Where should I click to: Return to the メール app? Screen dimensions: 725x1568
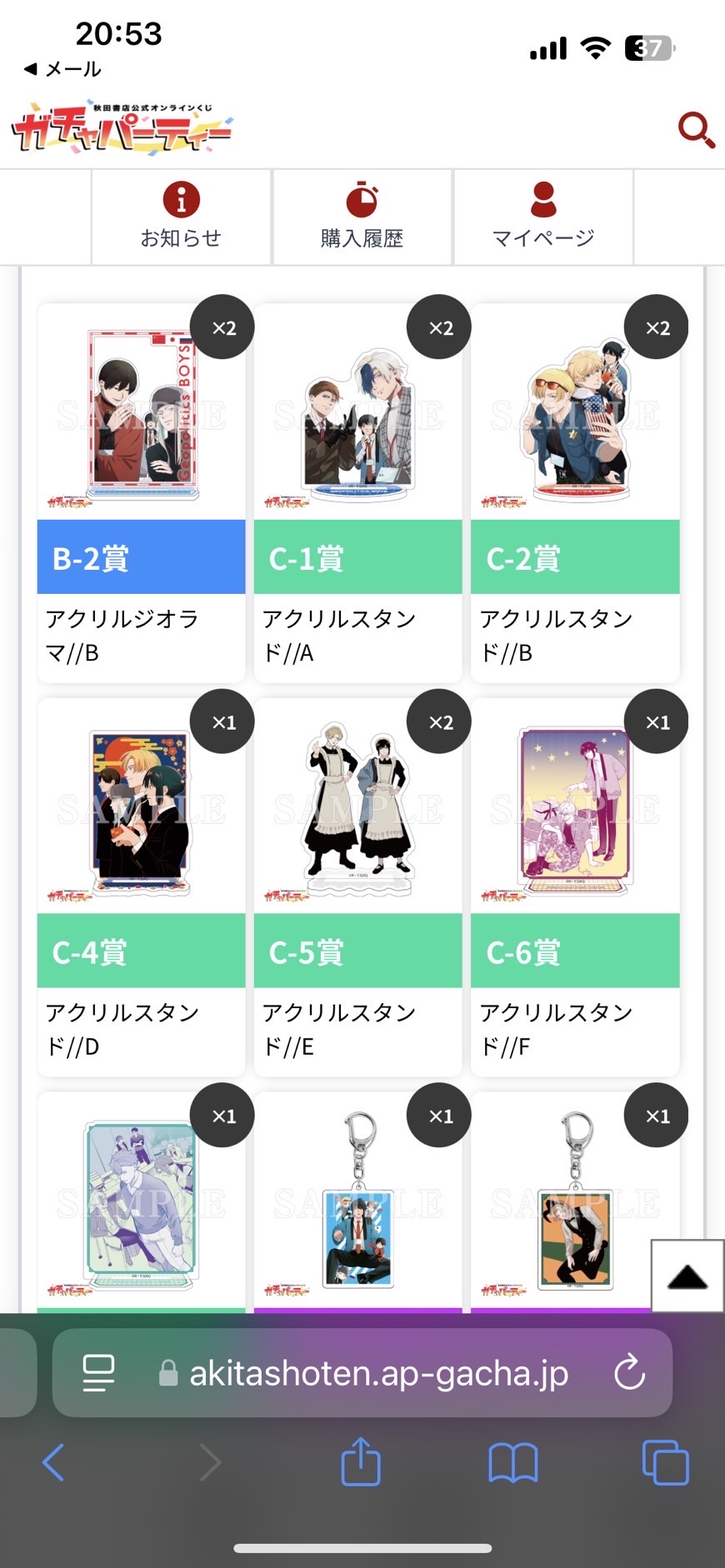tap(62, 69)
